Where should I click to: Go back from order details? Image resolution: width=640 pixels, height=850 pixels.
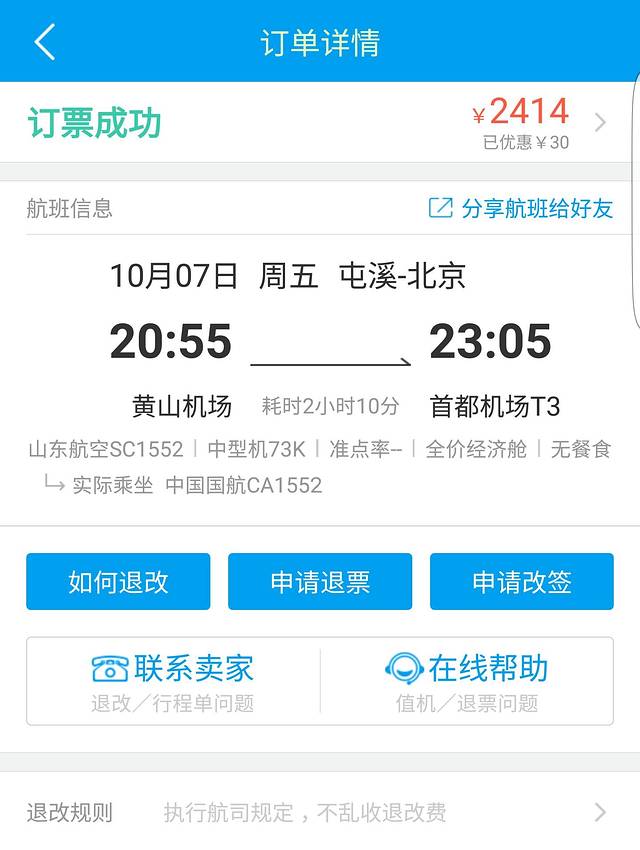click(44, 42)
